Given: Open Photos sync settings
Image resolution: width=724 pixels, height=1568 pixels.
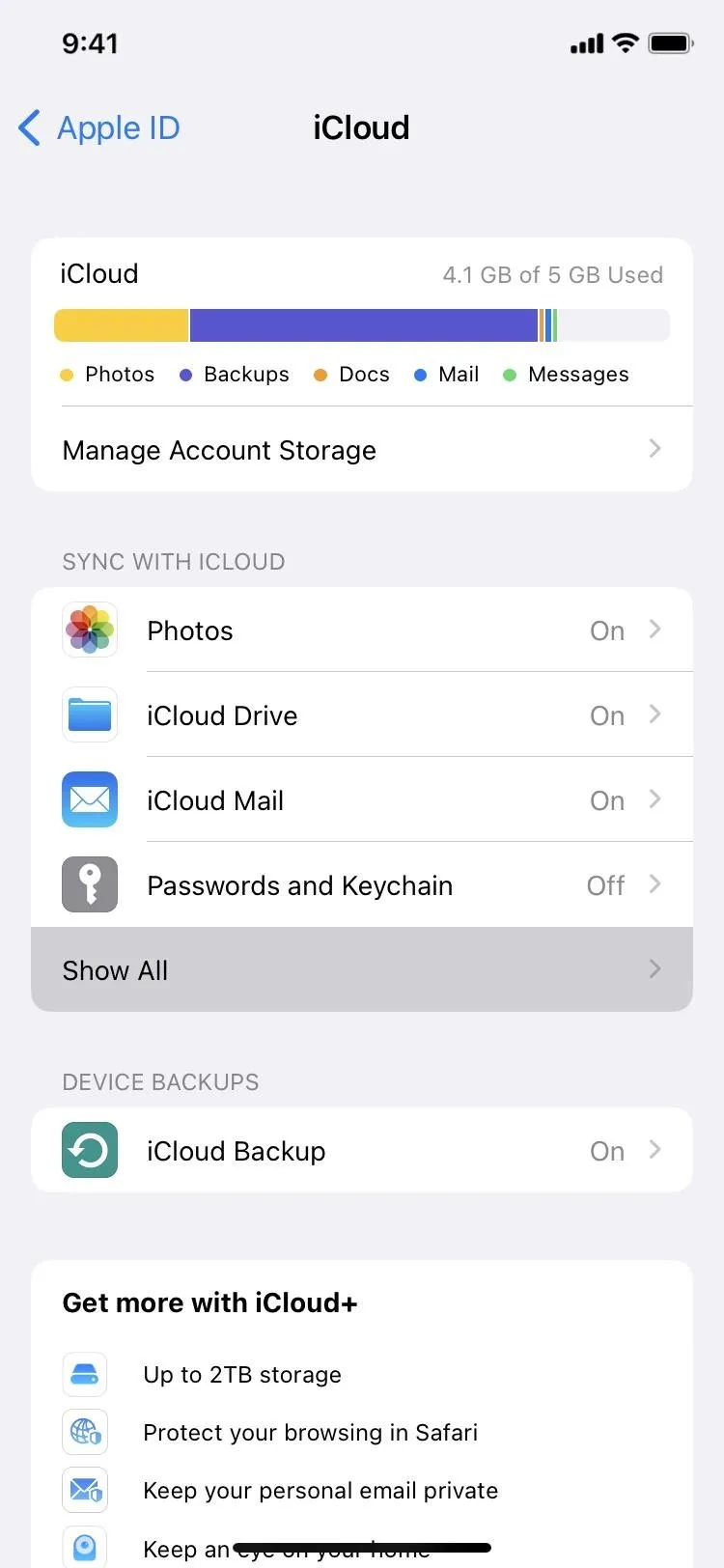Looking at the screenshot, I should pyautogui.click(x=362, y=630).
